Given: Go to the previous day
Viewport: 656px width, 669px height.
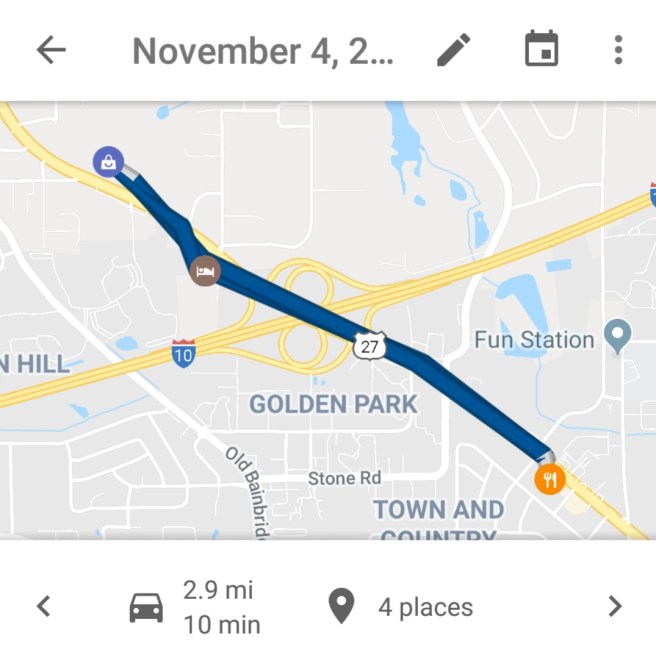Looking at the screenshot, I should [43, 606].
